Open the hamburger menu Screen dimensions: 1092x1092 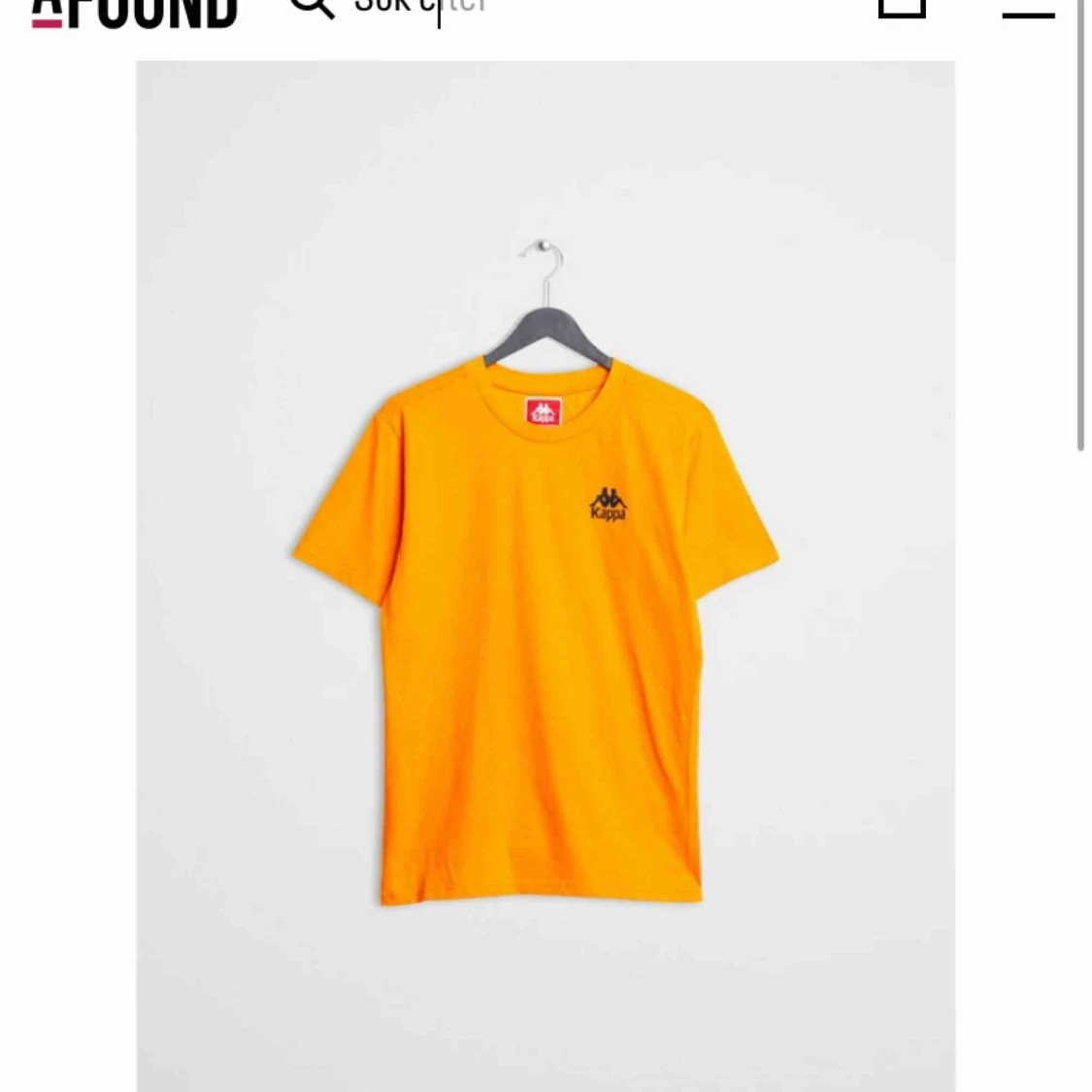pyautogui.click(x=1028, y=12)
